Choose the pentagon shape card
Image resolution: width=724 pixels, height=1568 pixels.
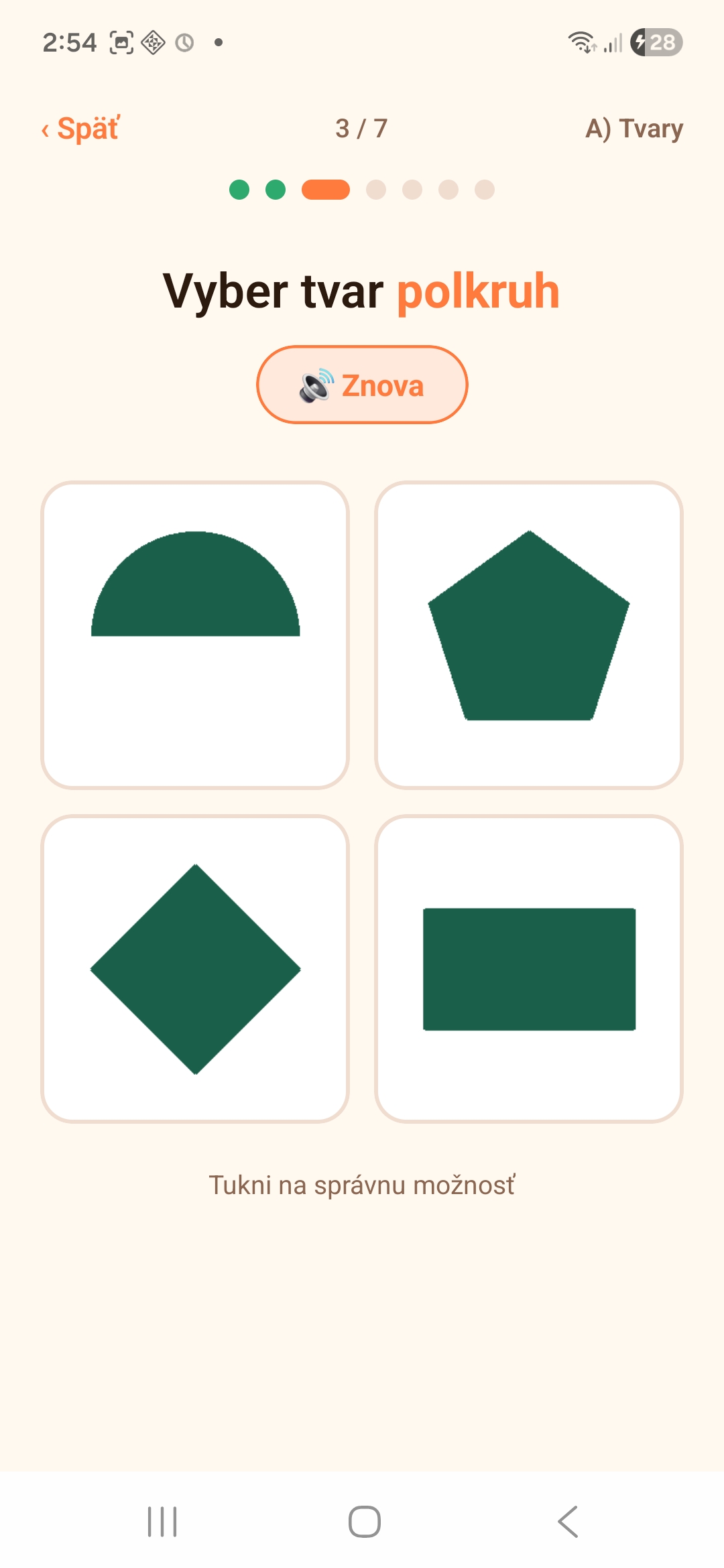pyautogui.click(x=529, y=635)
